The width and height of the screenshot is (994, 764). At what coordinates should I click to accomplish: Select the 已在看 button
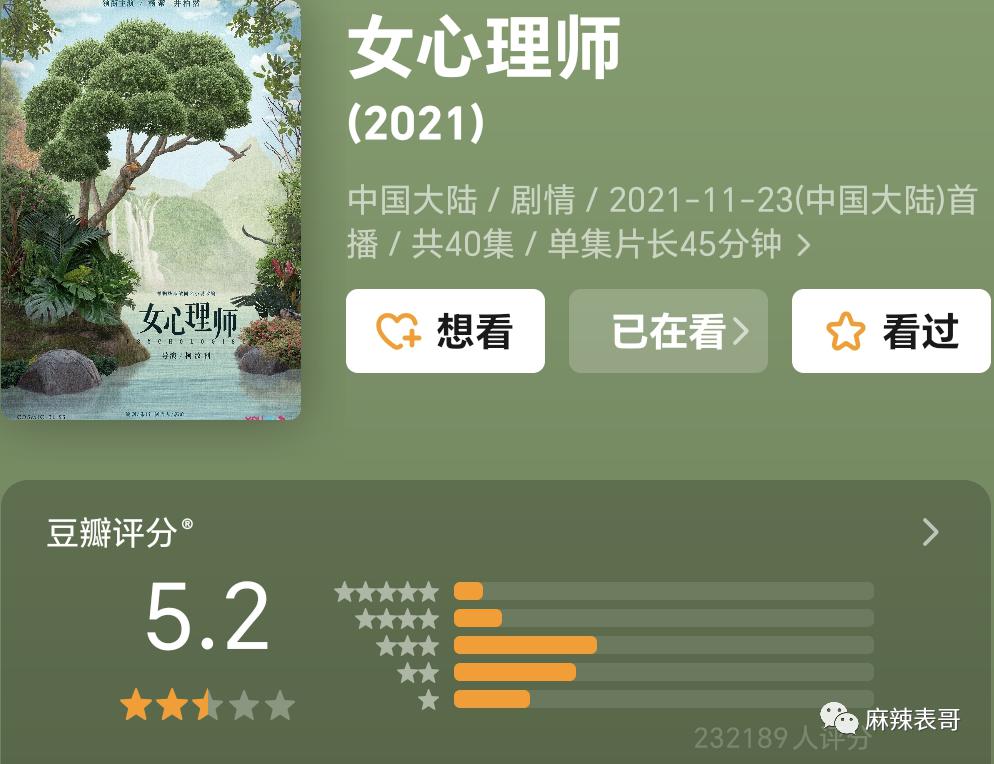pyautogui.click(x=668, y=331)
